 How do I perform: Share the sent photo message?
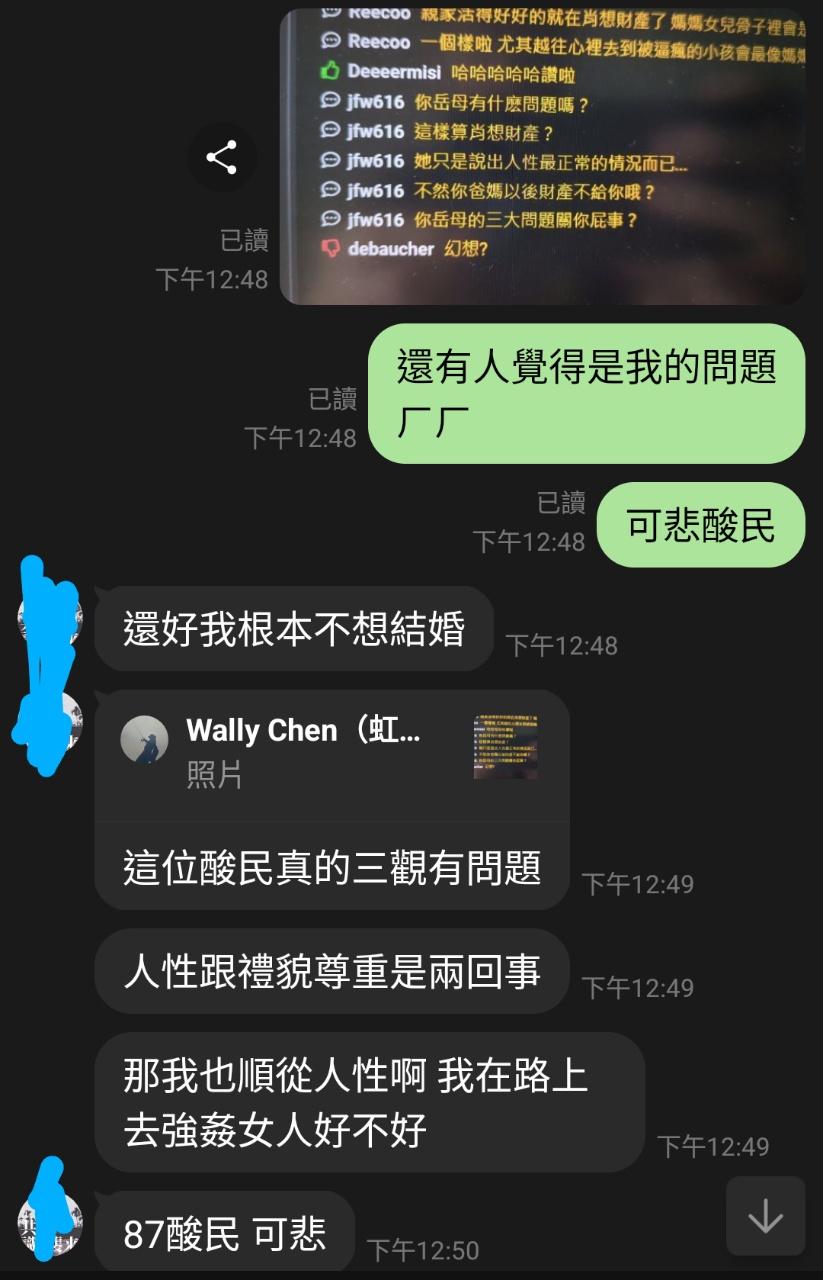(221, 157)
